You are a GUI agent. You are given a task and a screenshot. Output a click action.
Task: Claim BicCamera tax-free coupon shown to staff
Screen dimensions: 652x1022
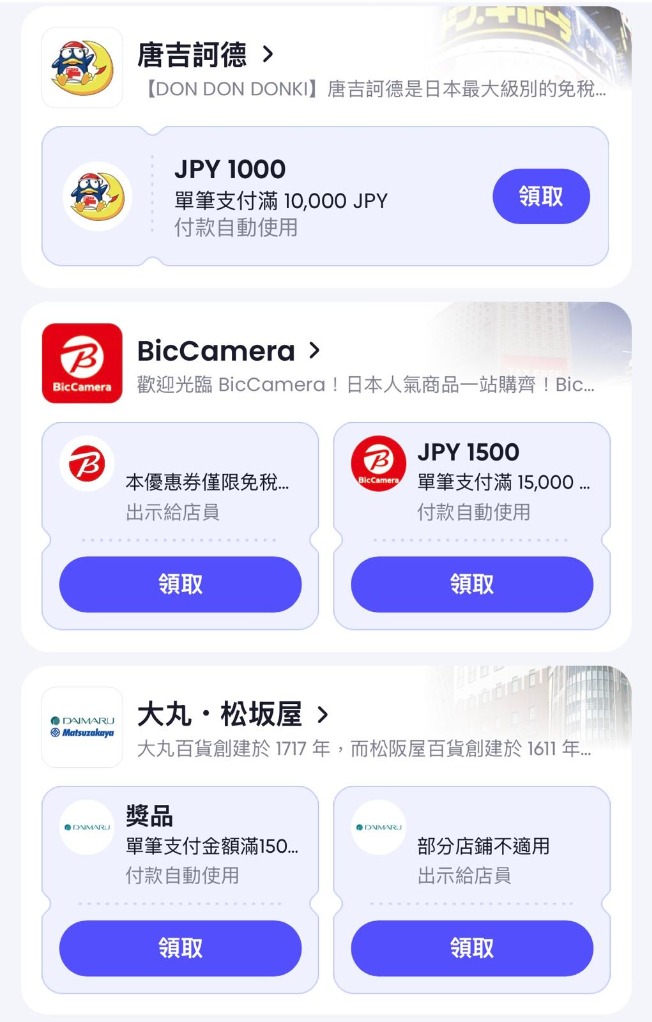[x=180, y=584]
